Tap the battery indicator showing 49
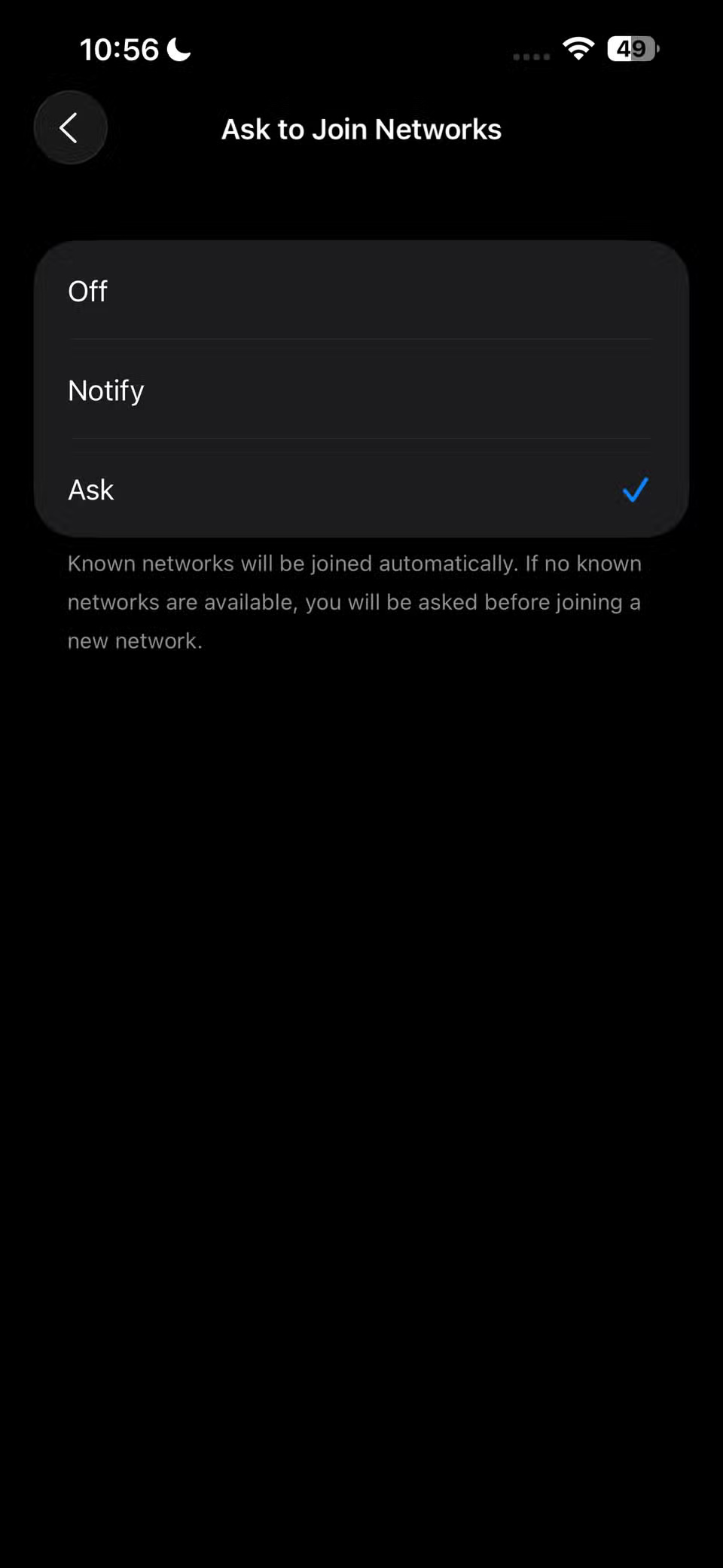Screen dimensions: 723x1568 [x=631, y=49]
